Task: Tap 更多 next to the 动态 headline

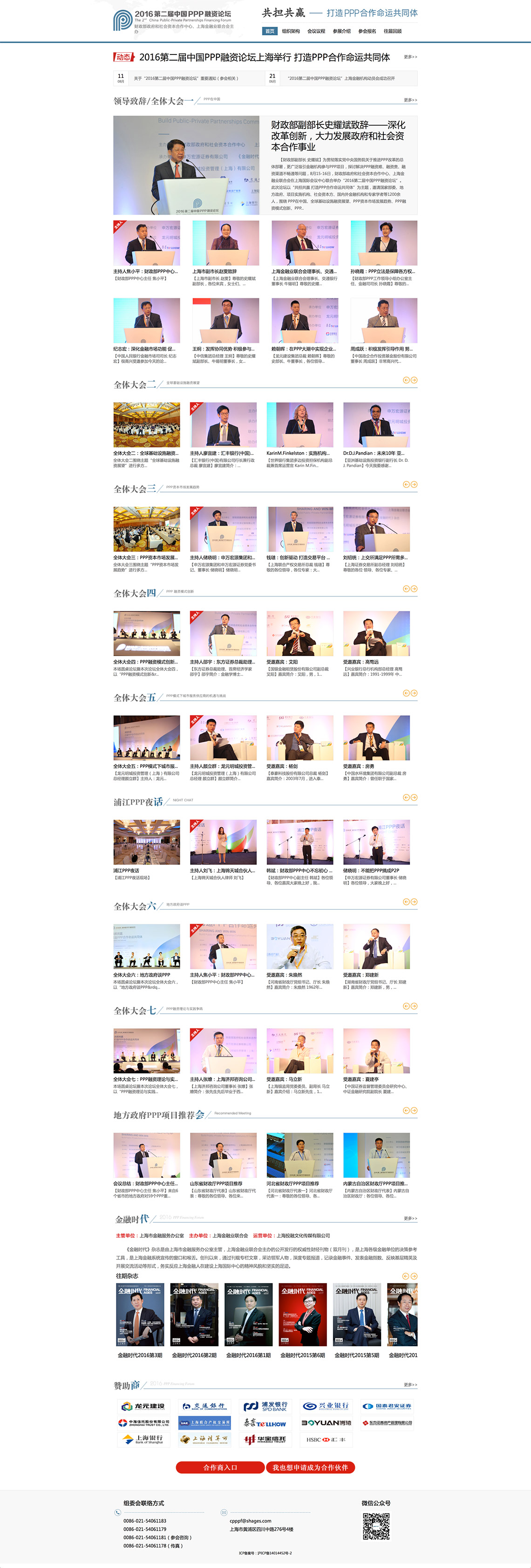Action: tap(410, 56)
